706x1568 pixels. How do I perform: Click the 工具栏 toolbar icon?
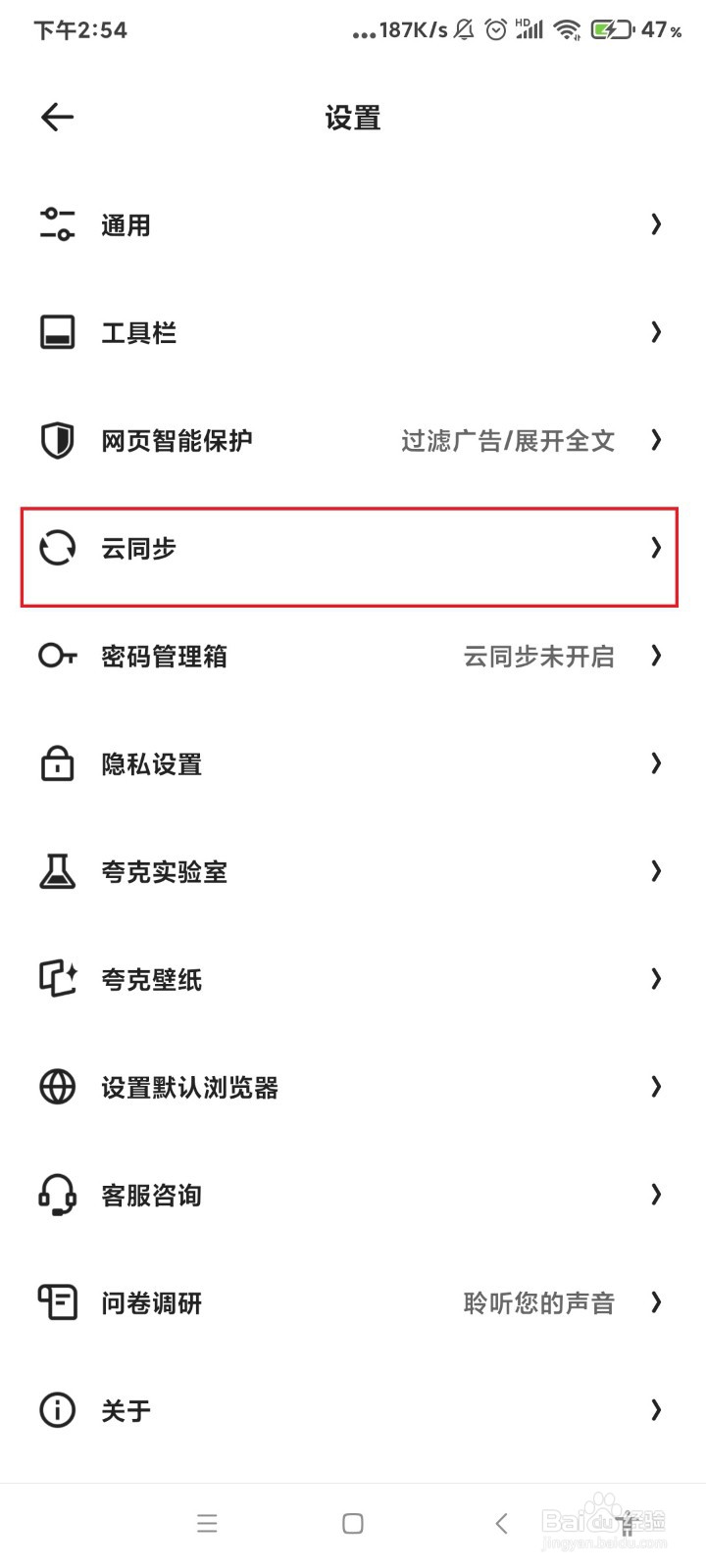click(57, 332)
